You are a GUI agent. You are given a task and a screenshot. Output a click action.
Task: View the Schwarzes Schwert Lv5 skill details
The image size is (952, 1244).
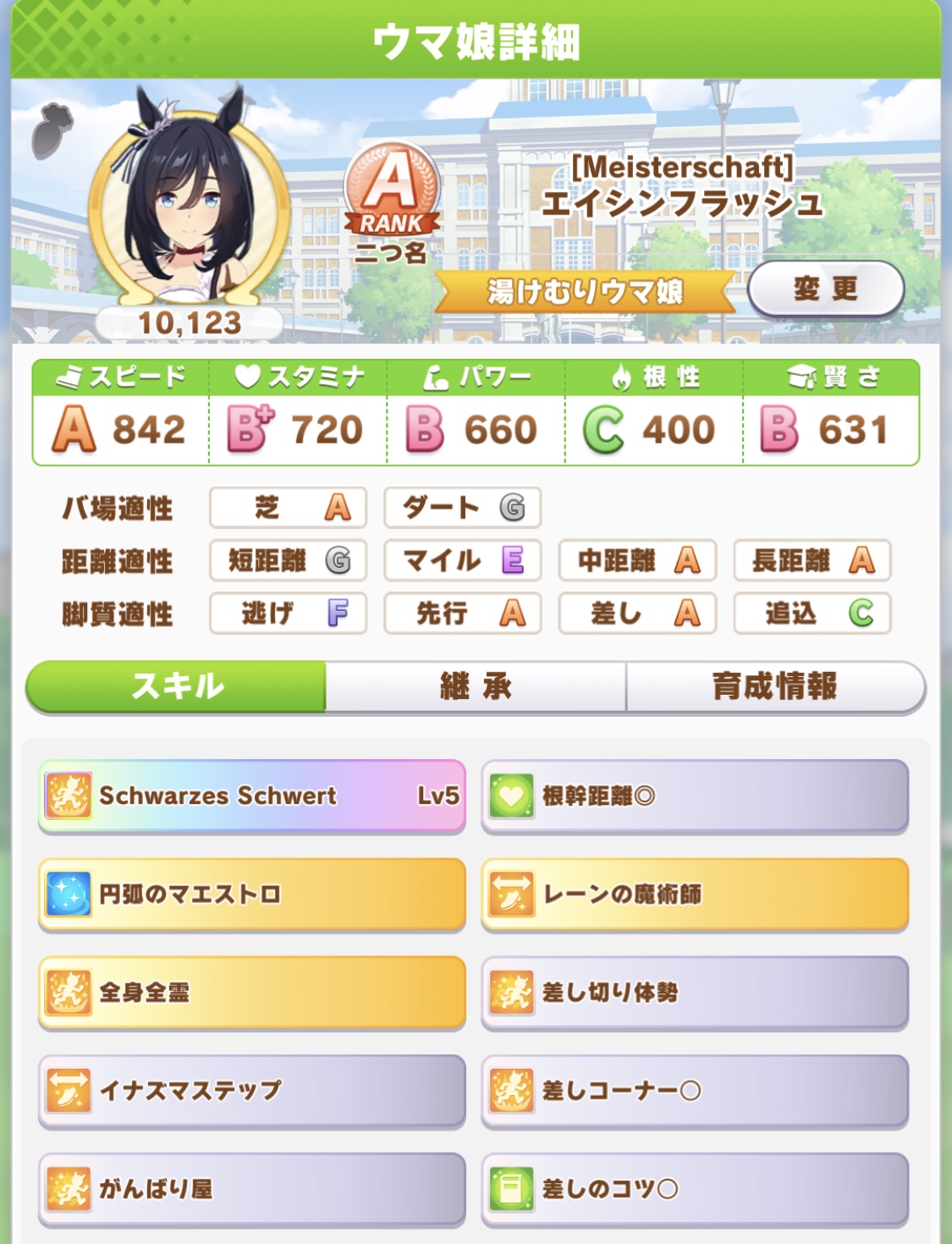click(252, 795)
